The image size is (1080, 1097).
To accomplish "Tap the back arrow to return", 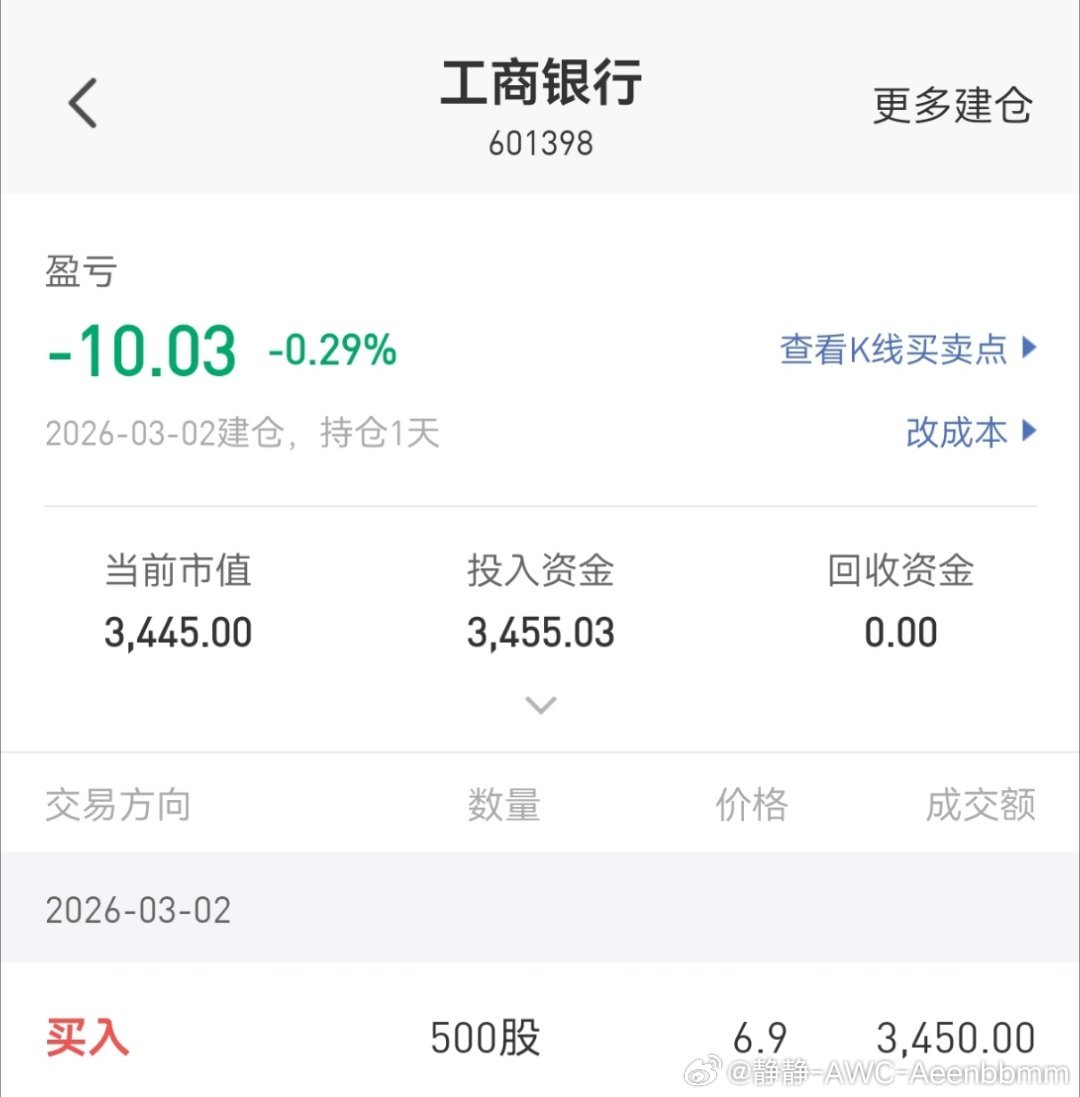I will point(82,102).
